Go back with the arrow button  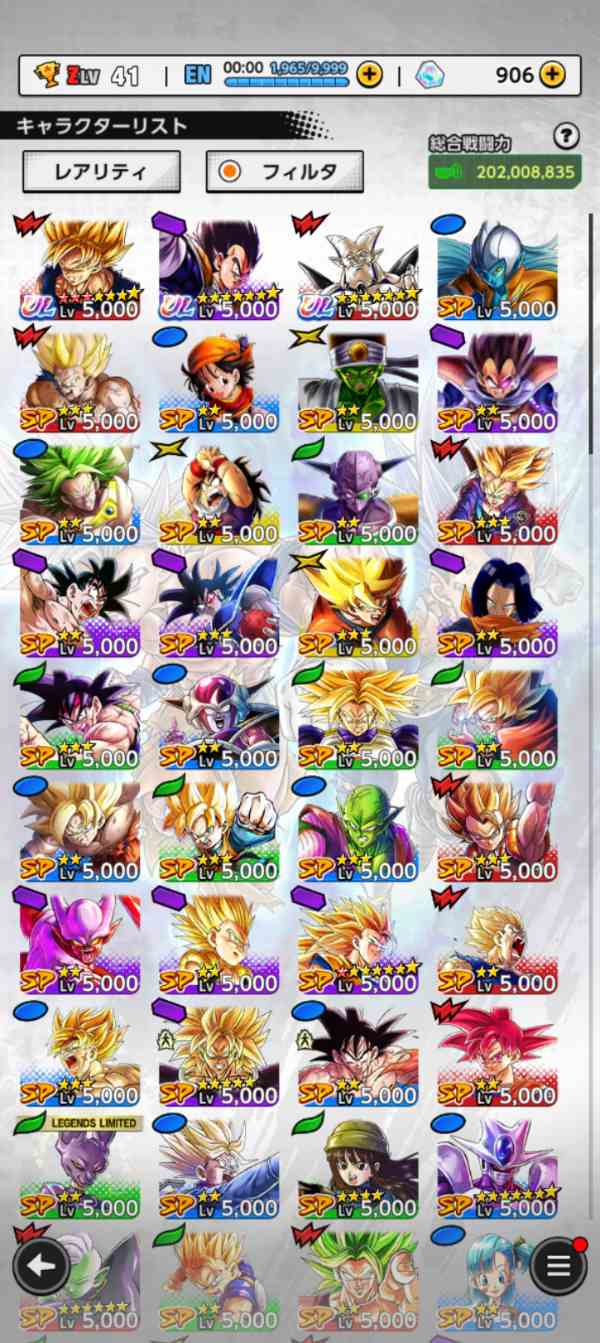(x=41, y=1266)
